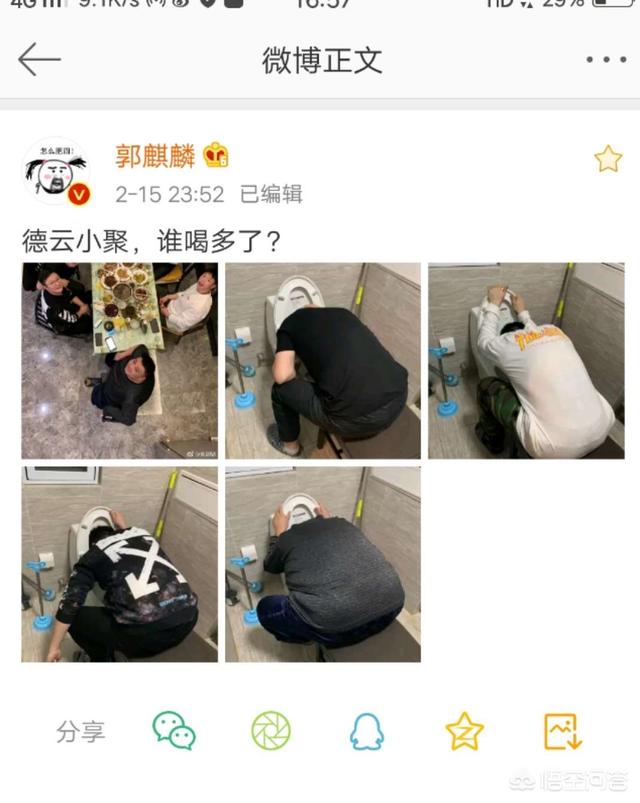Share to WeChat

(174, 731)
